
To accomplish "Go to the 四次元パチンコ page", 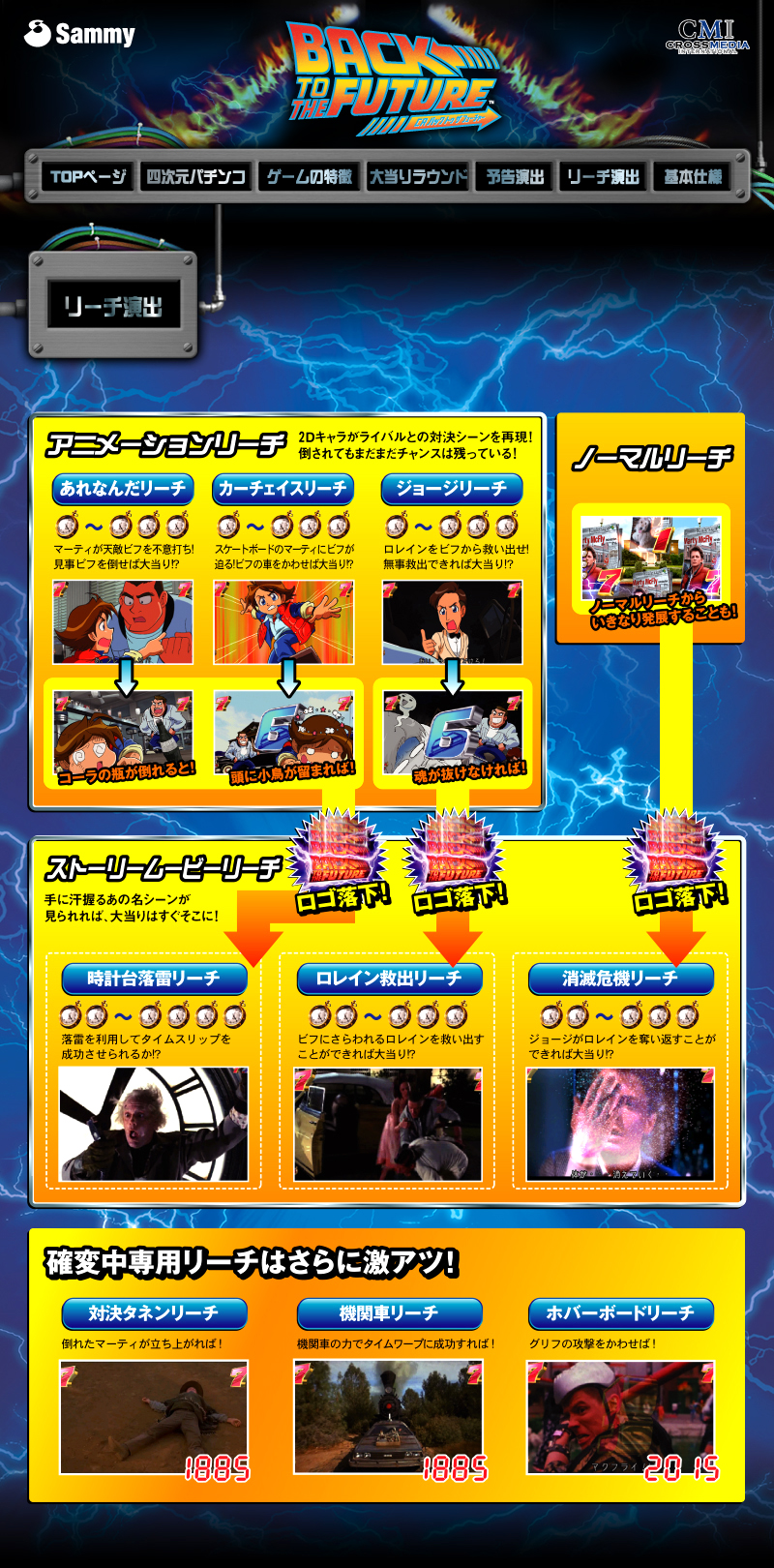I will [x=196, y=176].
